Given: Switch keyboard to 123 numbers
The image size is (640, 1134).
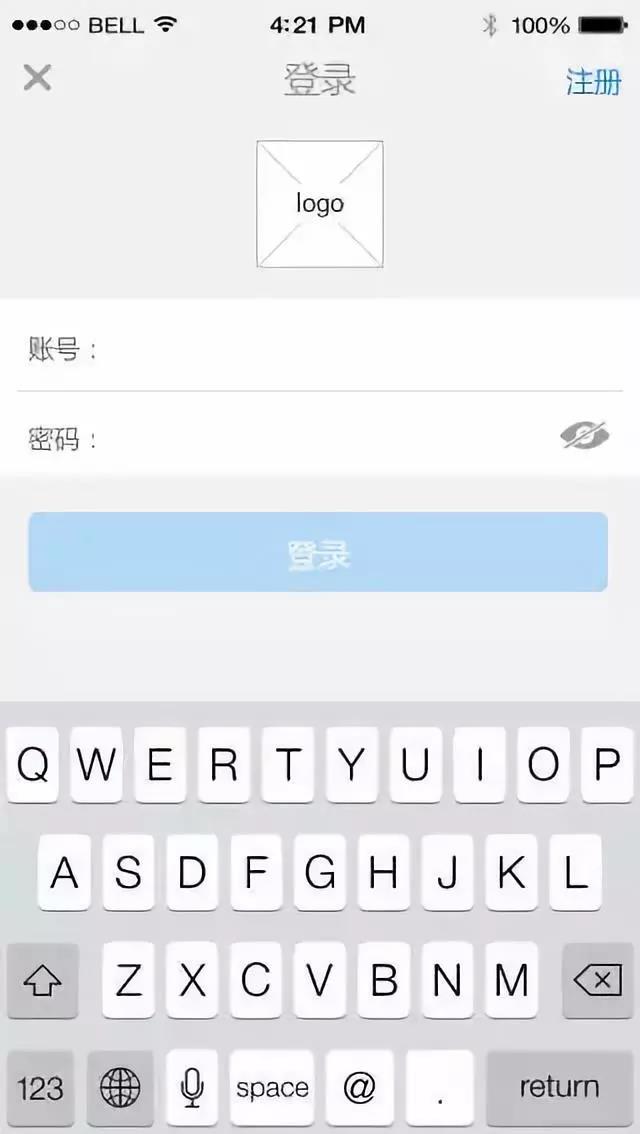Looking at the screenshot, I should (x=41, y=1088).
